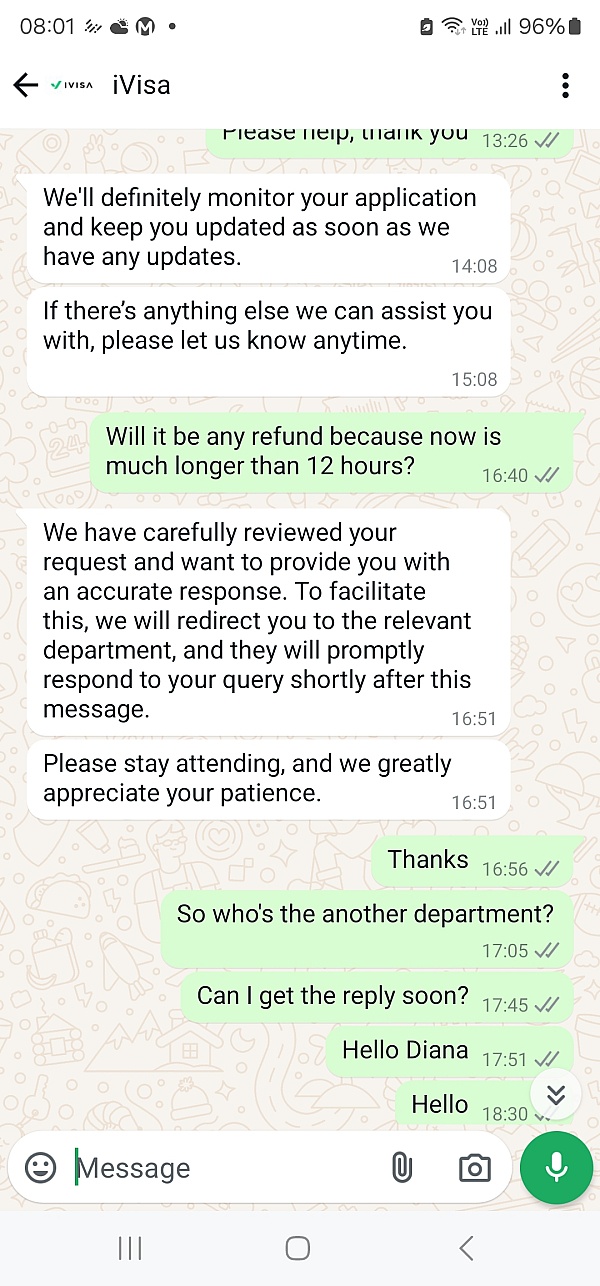Open the camera to send a photo
This screenshot has height=1286, width=600.
tap(474, 1167)
